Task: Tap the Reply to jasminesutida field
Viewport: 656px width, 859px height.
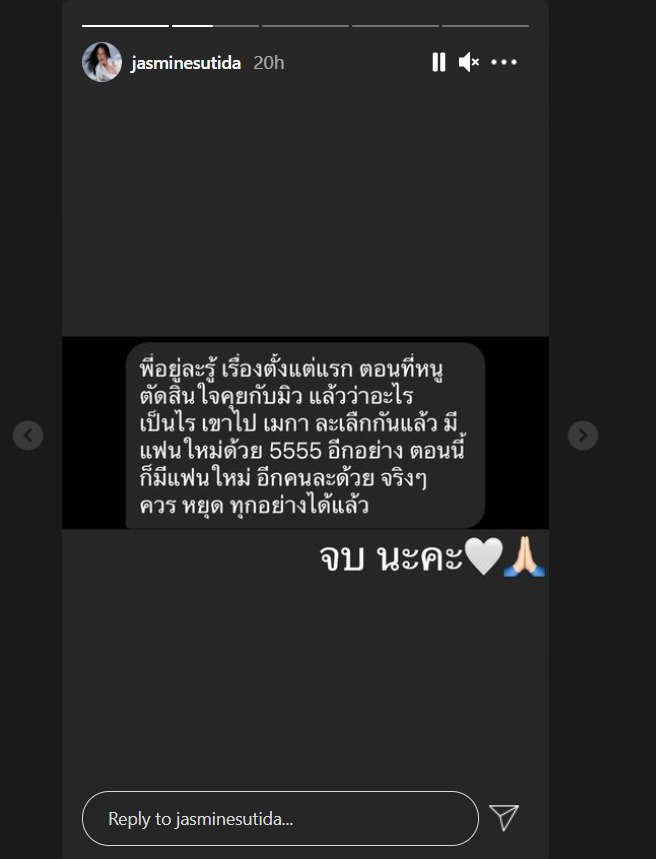Action: 280,819
